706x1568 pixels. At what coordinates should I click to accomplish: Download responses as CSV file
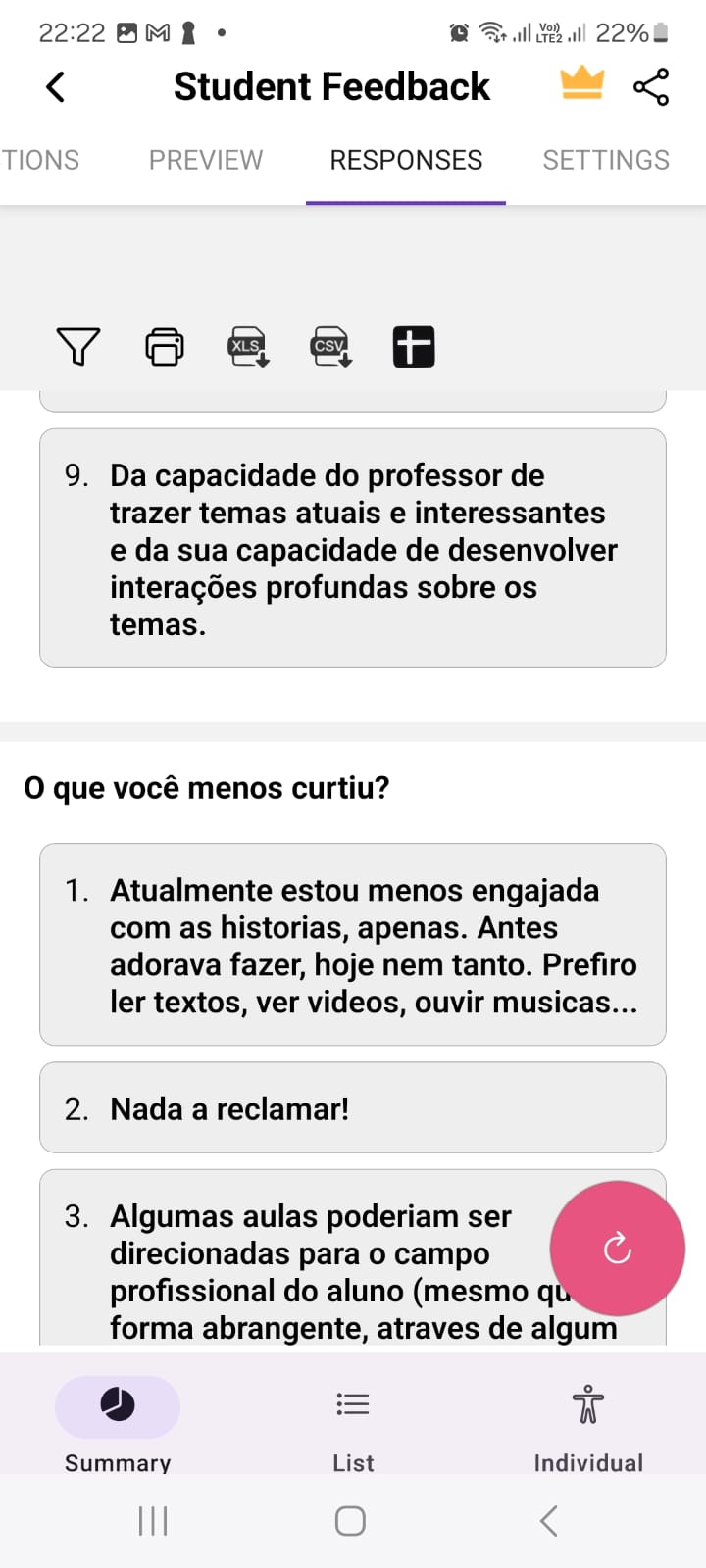tap(331, 347)
